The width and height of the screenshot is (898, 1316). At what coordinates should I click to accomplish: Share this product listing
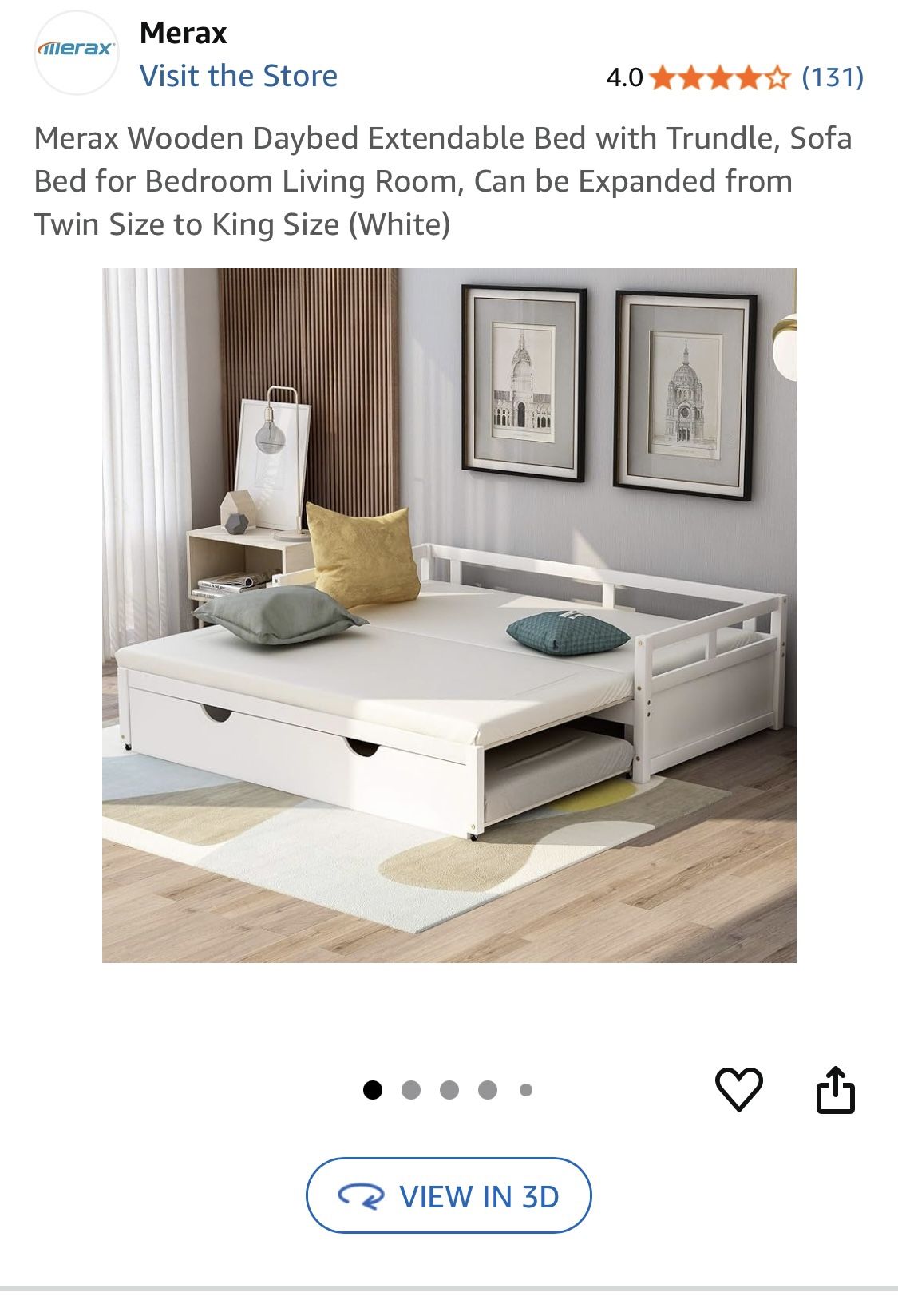[835, 1089]
